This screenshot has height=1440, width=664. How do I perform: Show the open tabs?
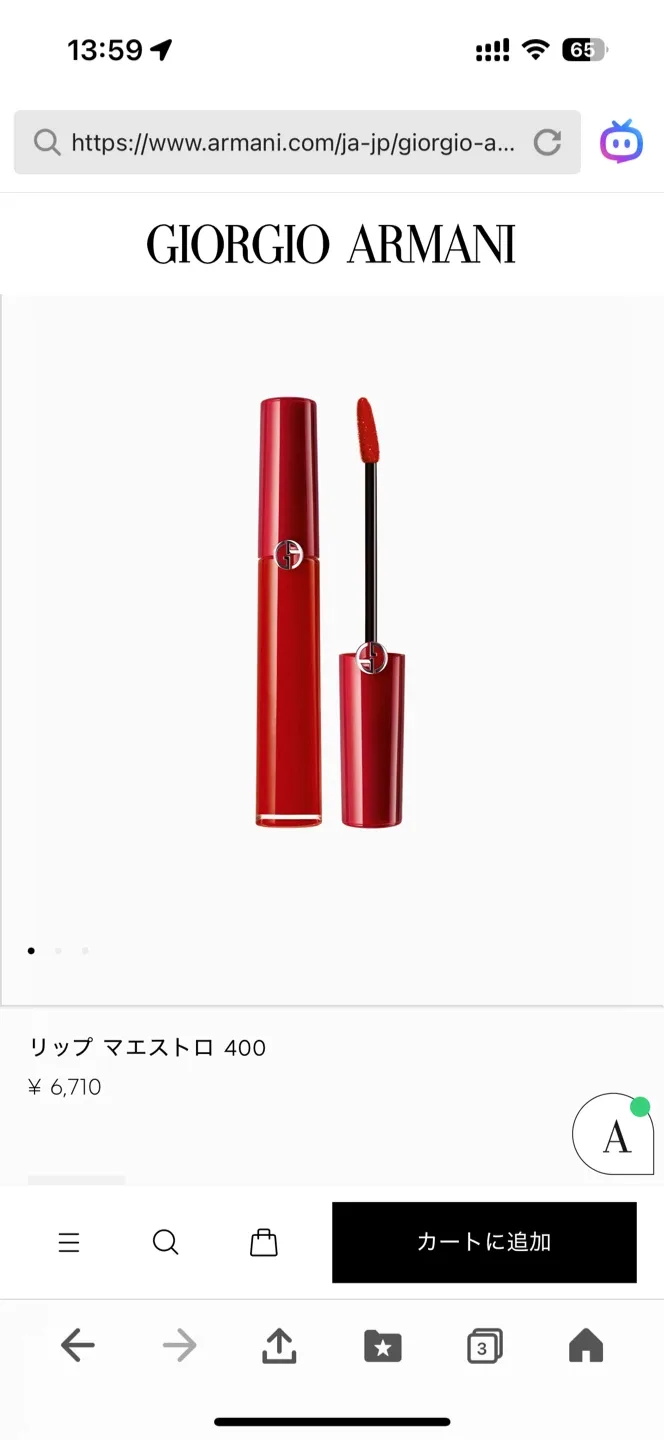pyautogui.click(x=484, y=1347)
